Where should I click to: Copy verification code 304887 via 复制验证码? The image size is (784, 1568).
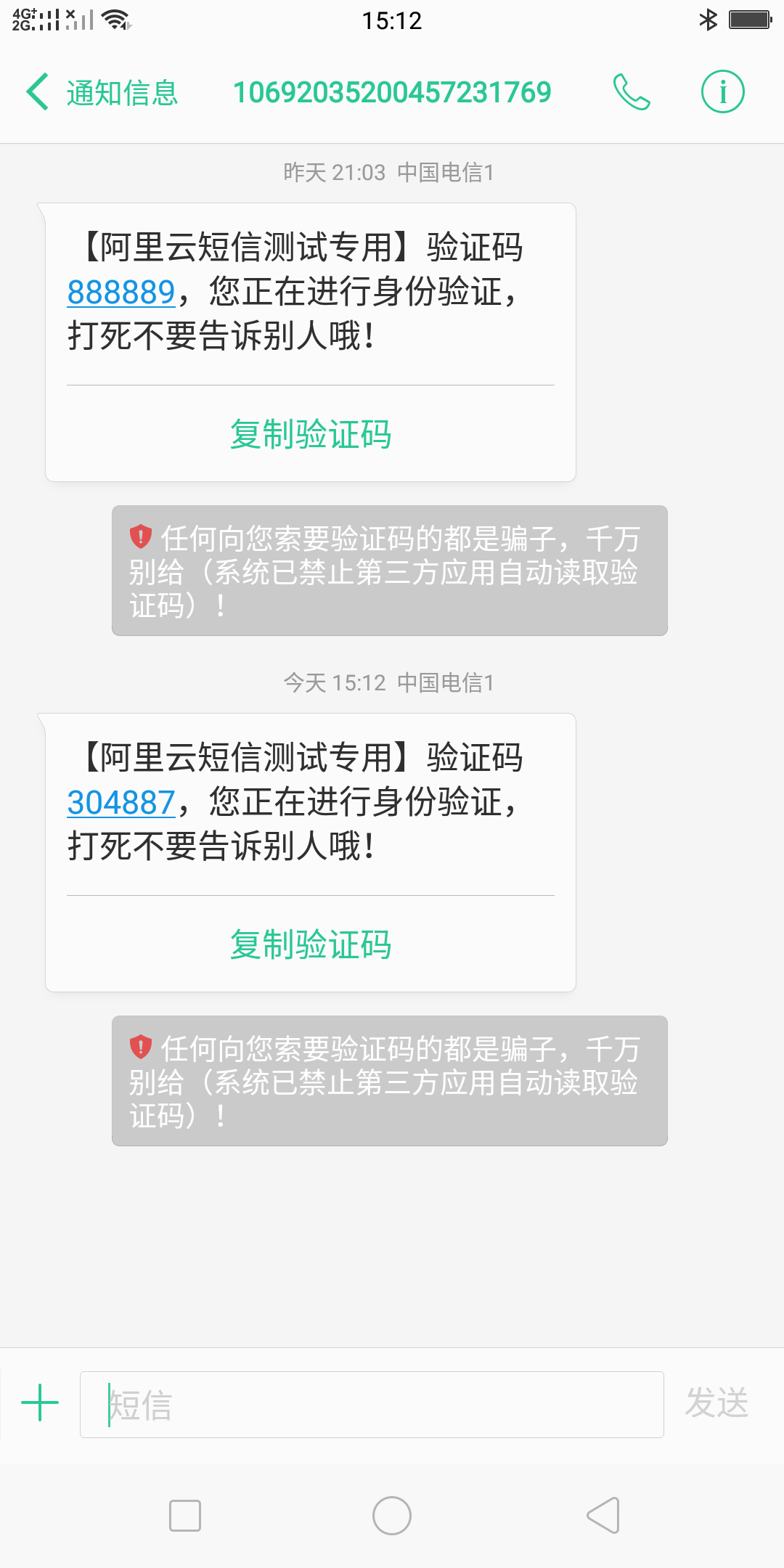(311, 945)
